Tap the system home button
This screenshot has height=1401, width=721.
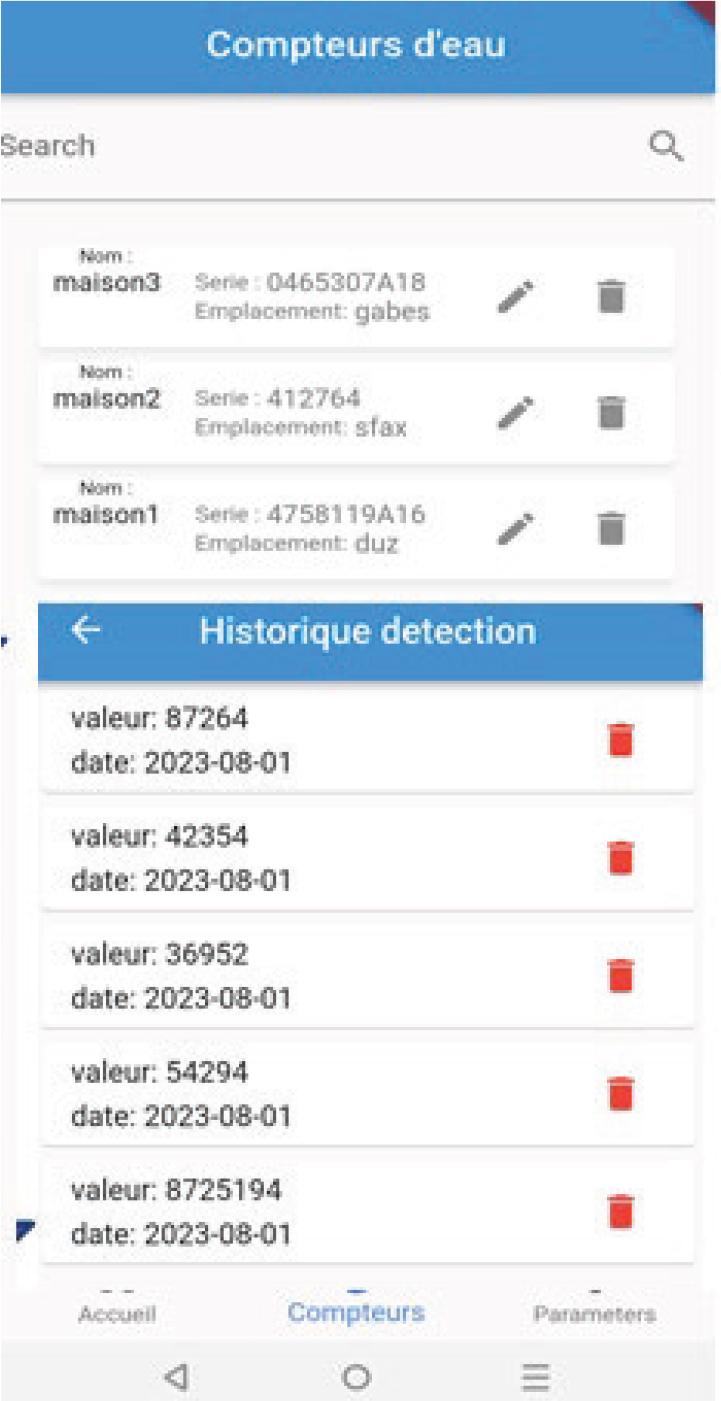tap(356, 1377)
